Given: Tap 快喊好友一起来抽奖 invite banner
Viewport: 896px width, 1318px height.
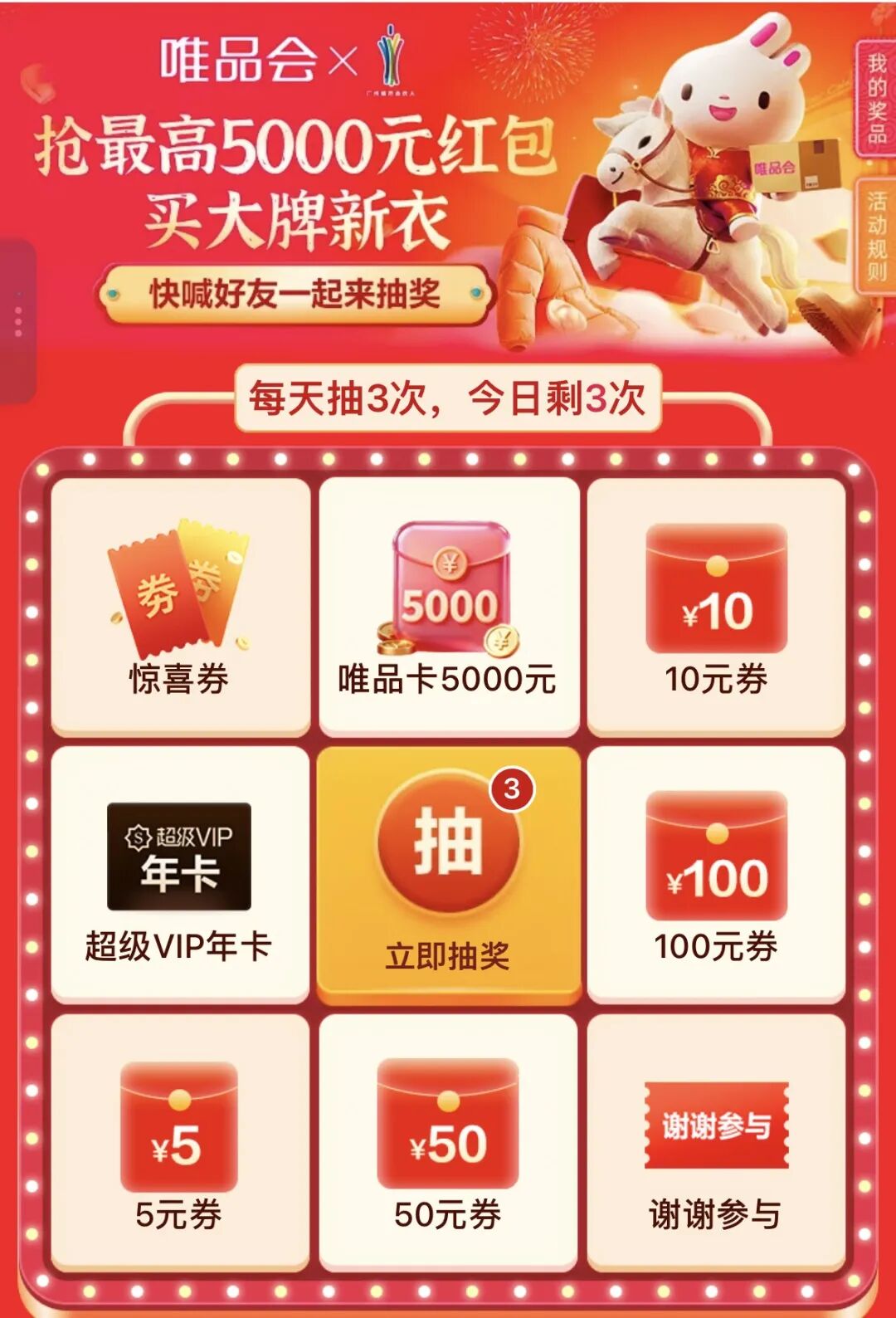Looking at the screenshot, I should point(295,294).
